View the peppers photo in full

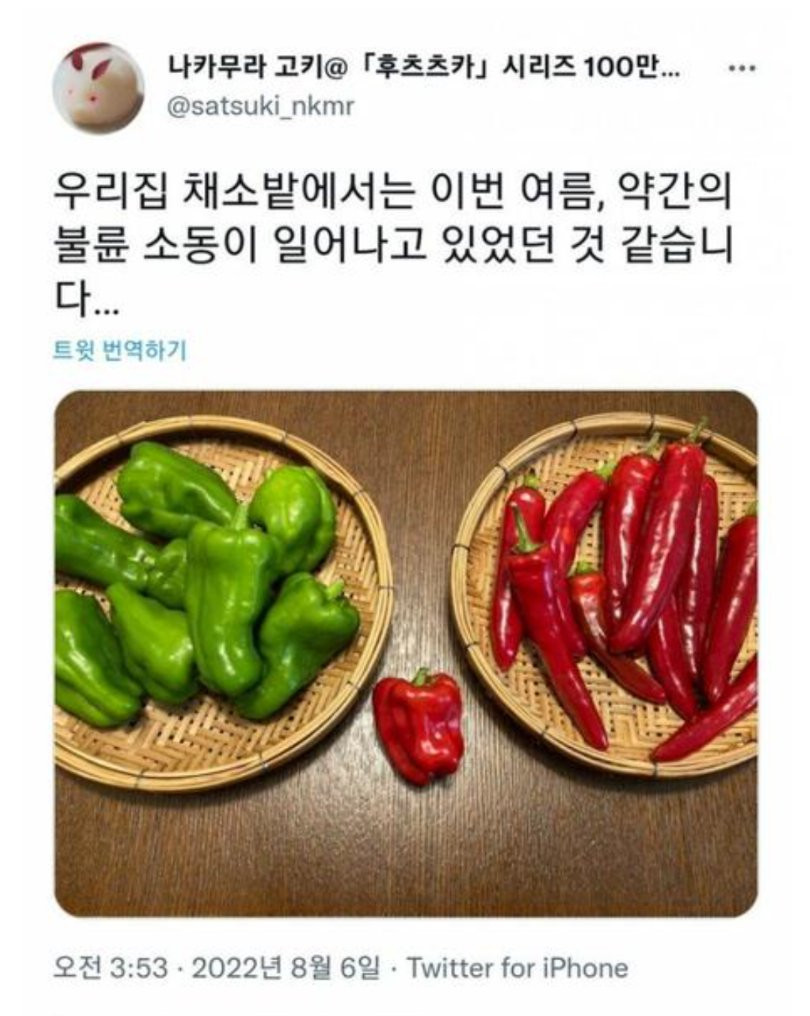405,652
